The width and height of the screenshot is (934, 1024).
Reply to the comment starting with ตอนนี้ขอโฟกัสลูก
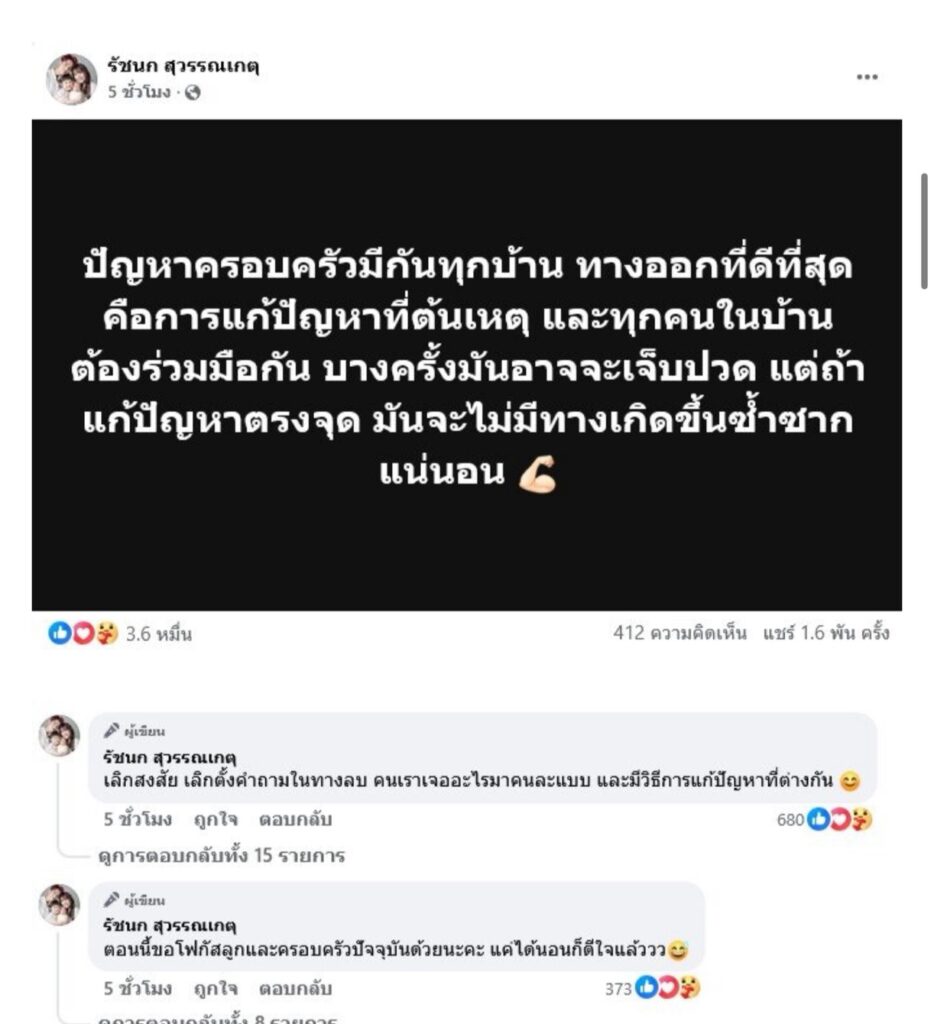(295, 989)
